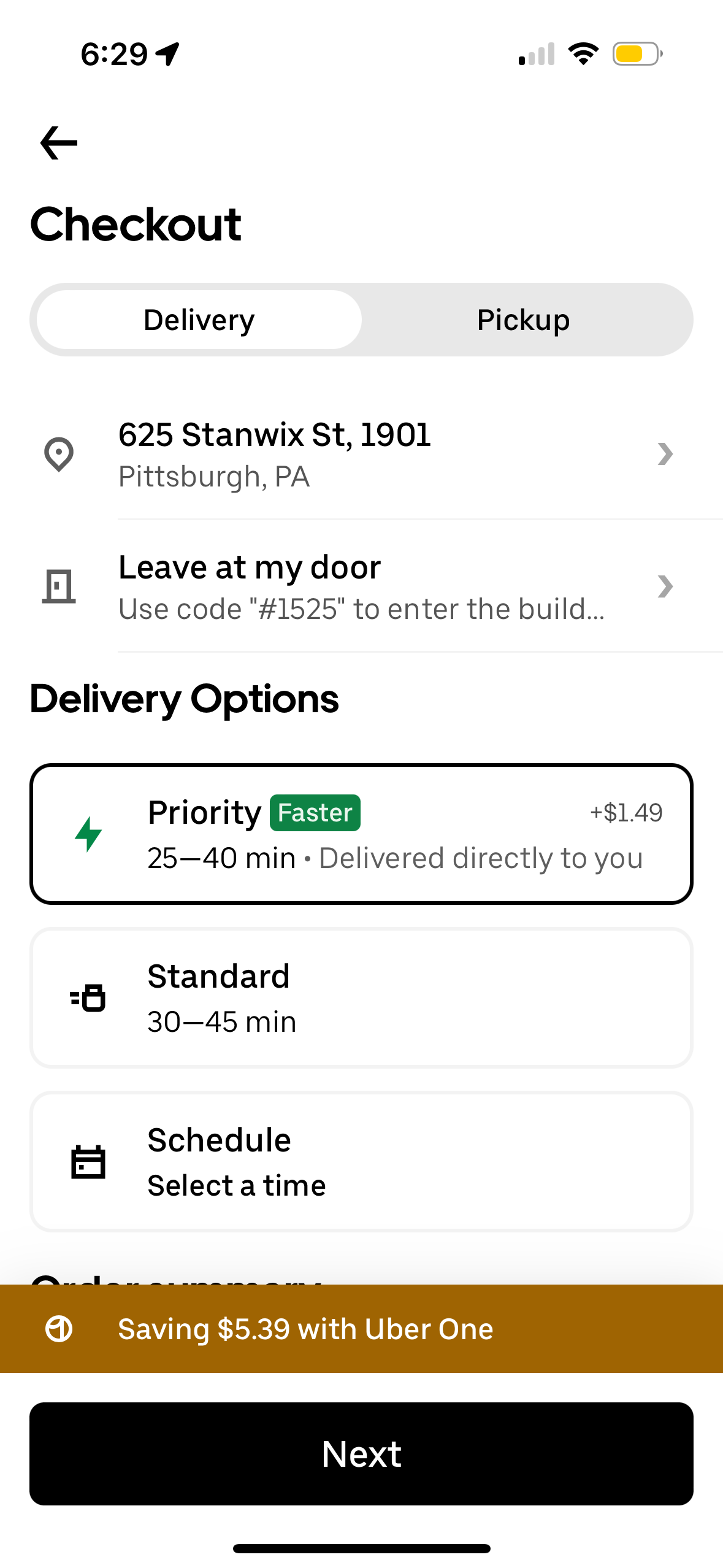723x1568 pixels.
Task: Click the back arrow to exit checkout
Action: pyautogui.click(x=58, y=143)
